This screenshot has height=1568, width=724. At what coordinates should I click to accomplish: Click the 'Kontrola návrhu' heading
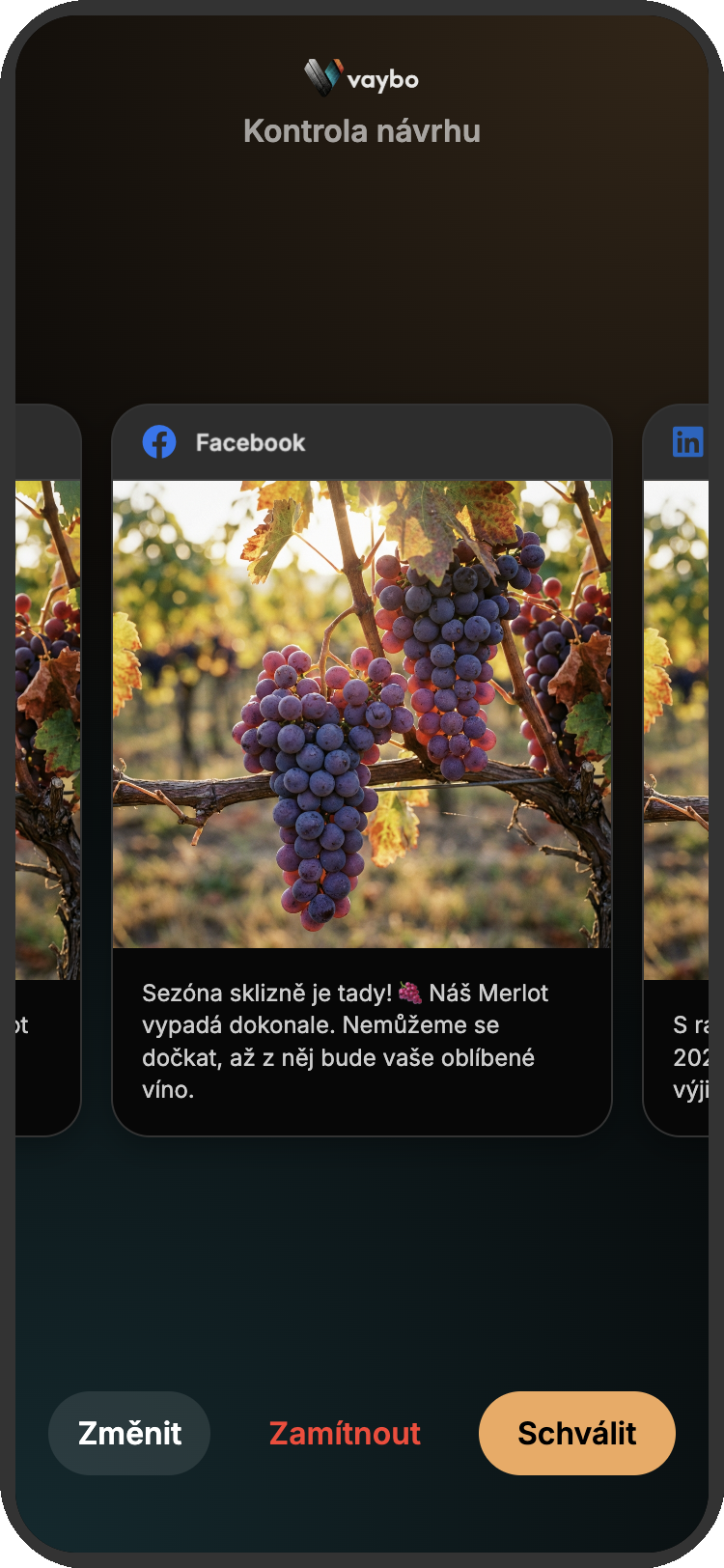pos(362,131)
